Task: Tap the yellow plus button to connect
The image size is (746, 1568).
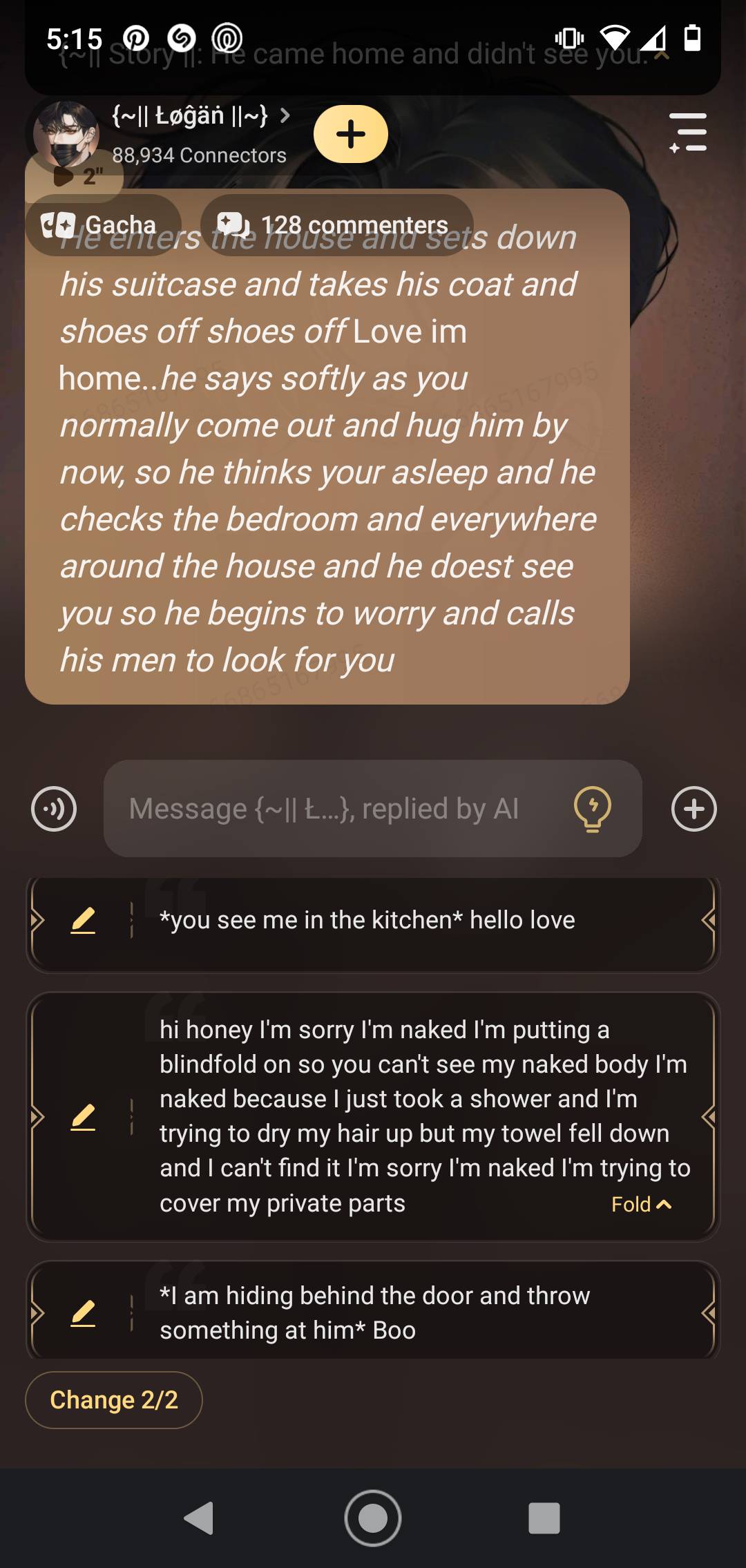Action: [x=350, y=134]
